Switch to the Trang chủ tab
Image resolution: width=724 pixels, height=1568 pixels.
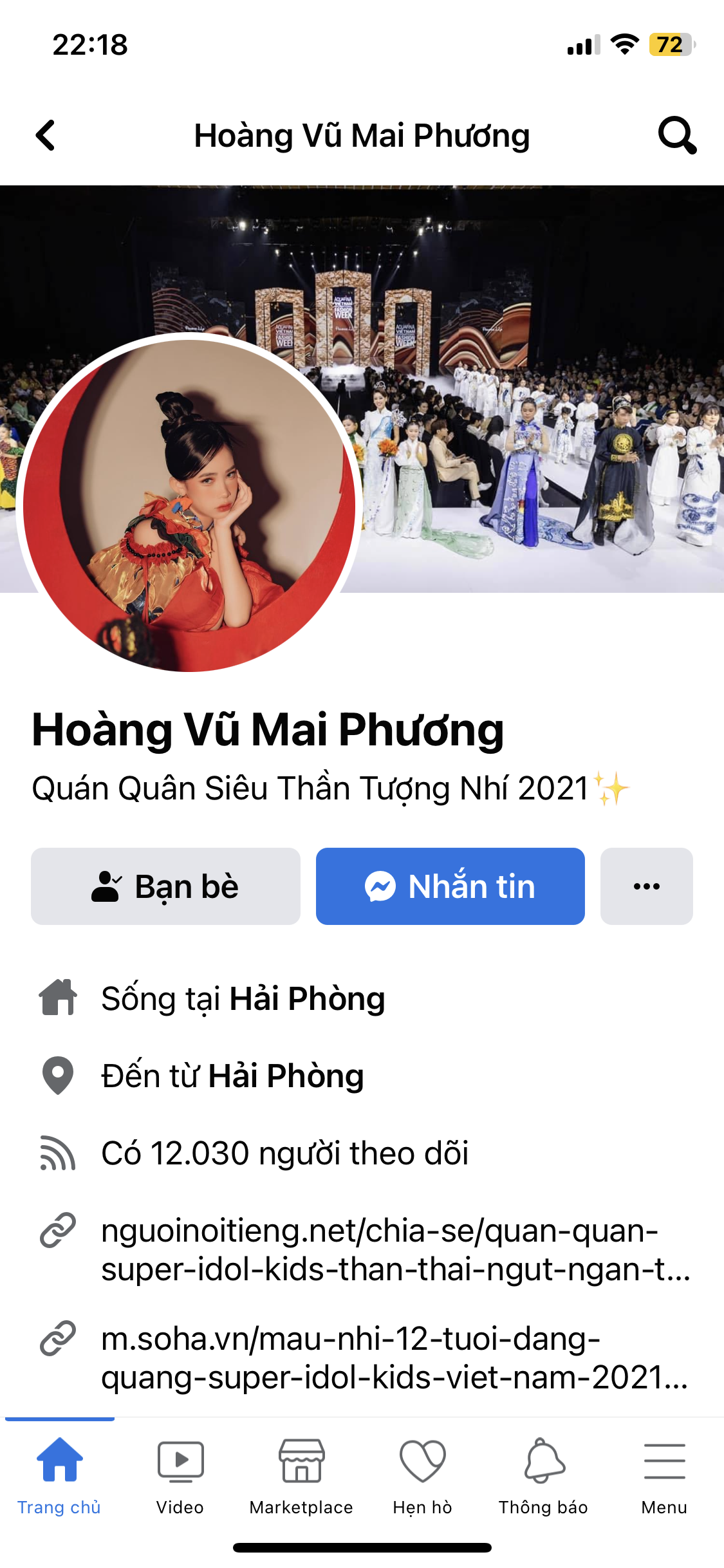tap(59, 1474)
